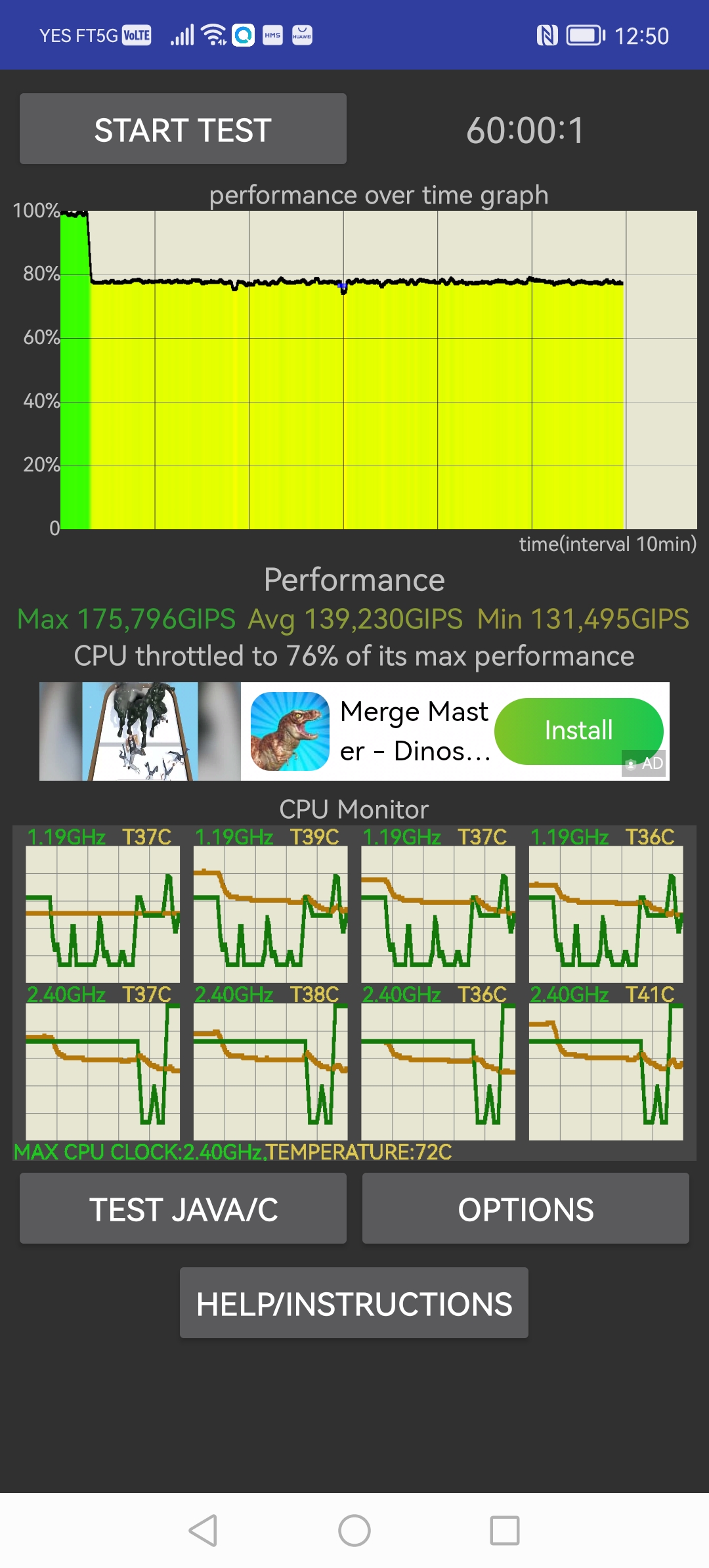Install the Merge Master Dinos ad app
The height and width of the screenshot is (1568, 709).
578,731
